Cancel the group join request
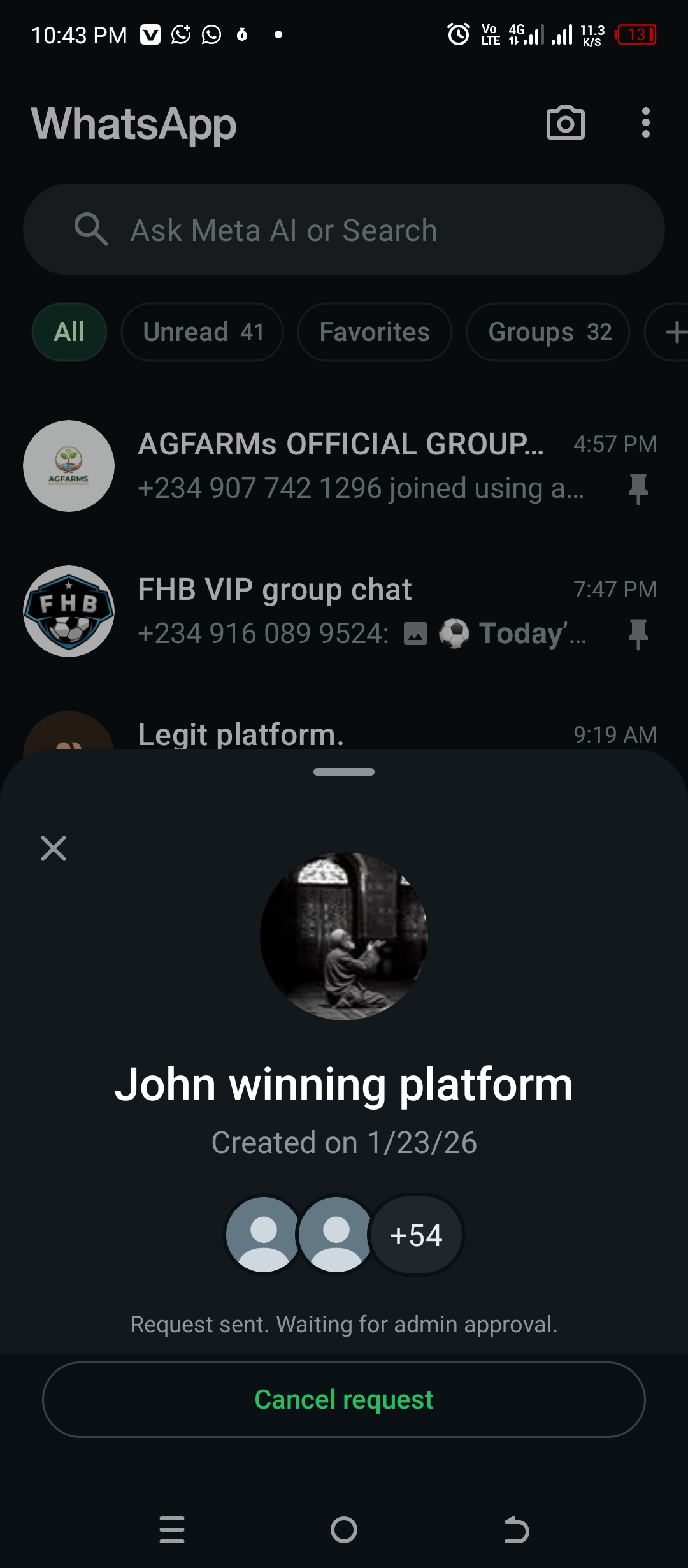 click(344, 1399)
